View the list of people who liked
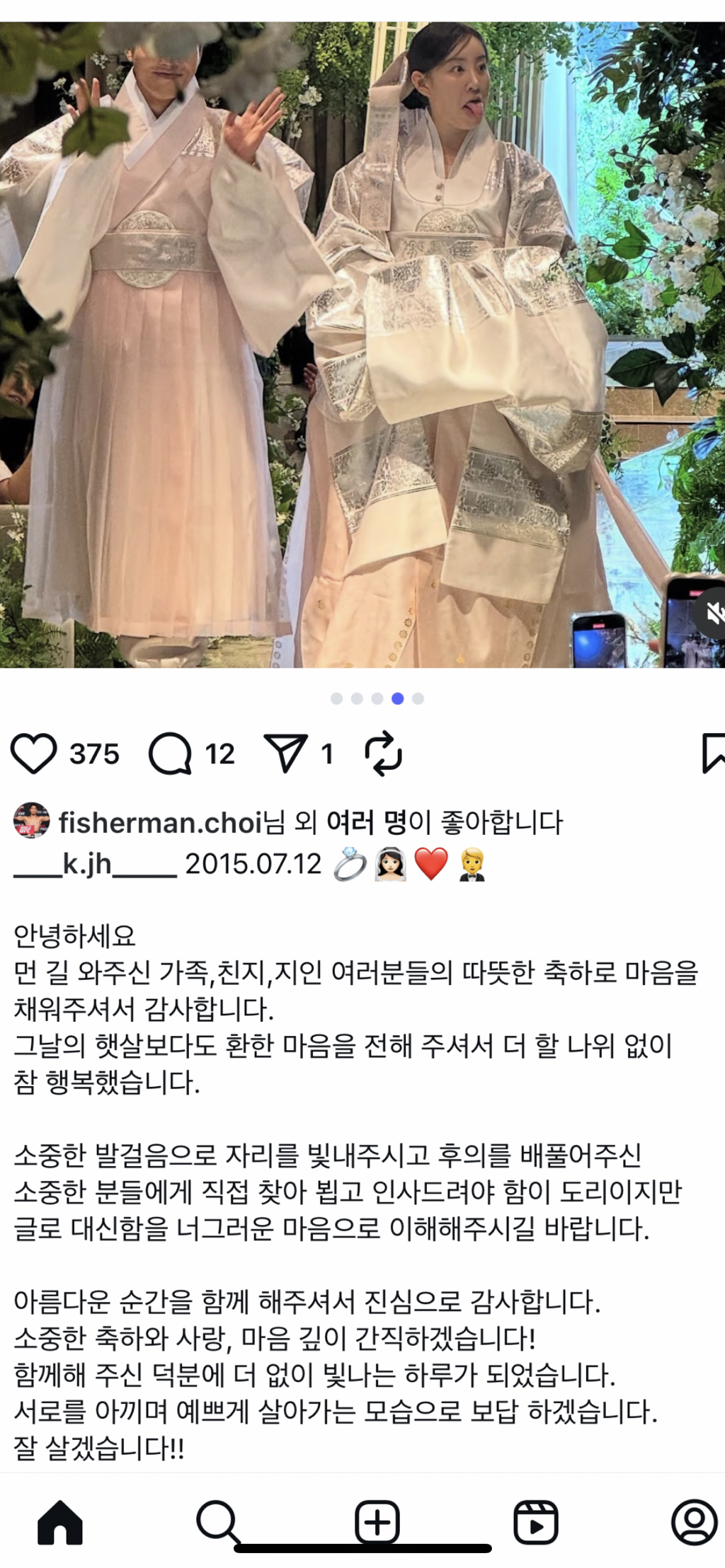The width and height of the screenshot is (725, 1568). tap(366, 822)
